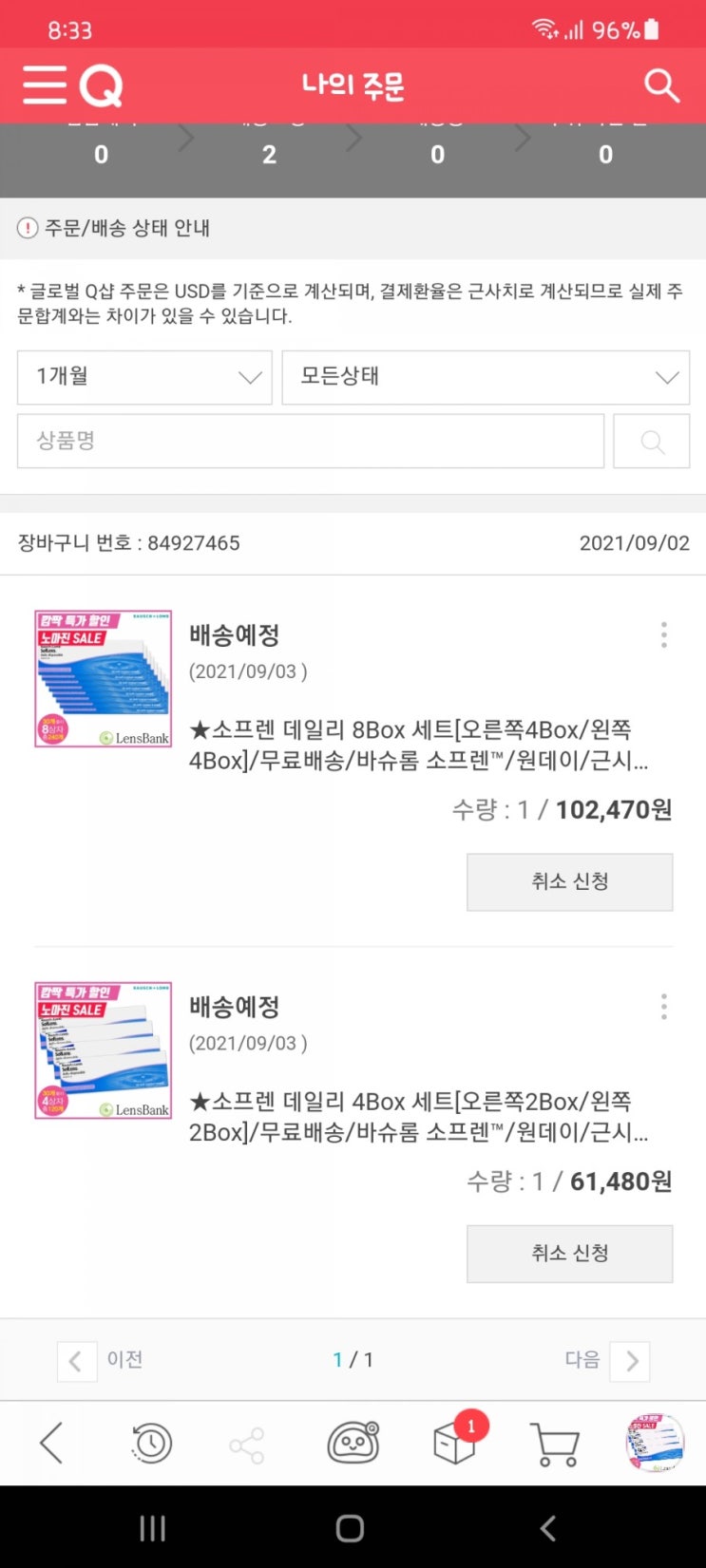
Task: Go back using the bottom toolbar arrow
Action: point(51,1444)
